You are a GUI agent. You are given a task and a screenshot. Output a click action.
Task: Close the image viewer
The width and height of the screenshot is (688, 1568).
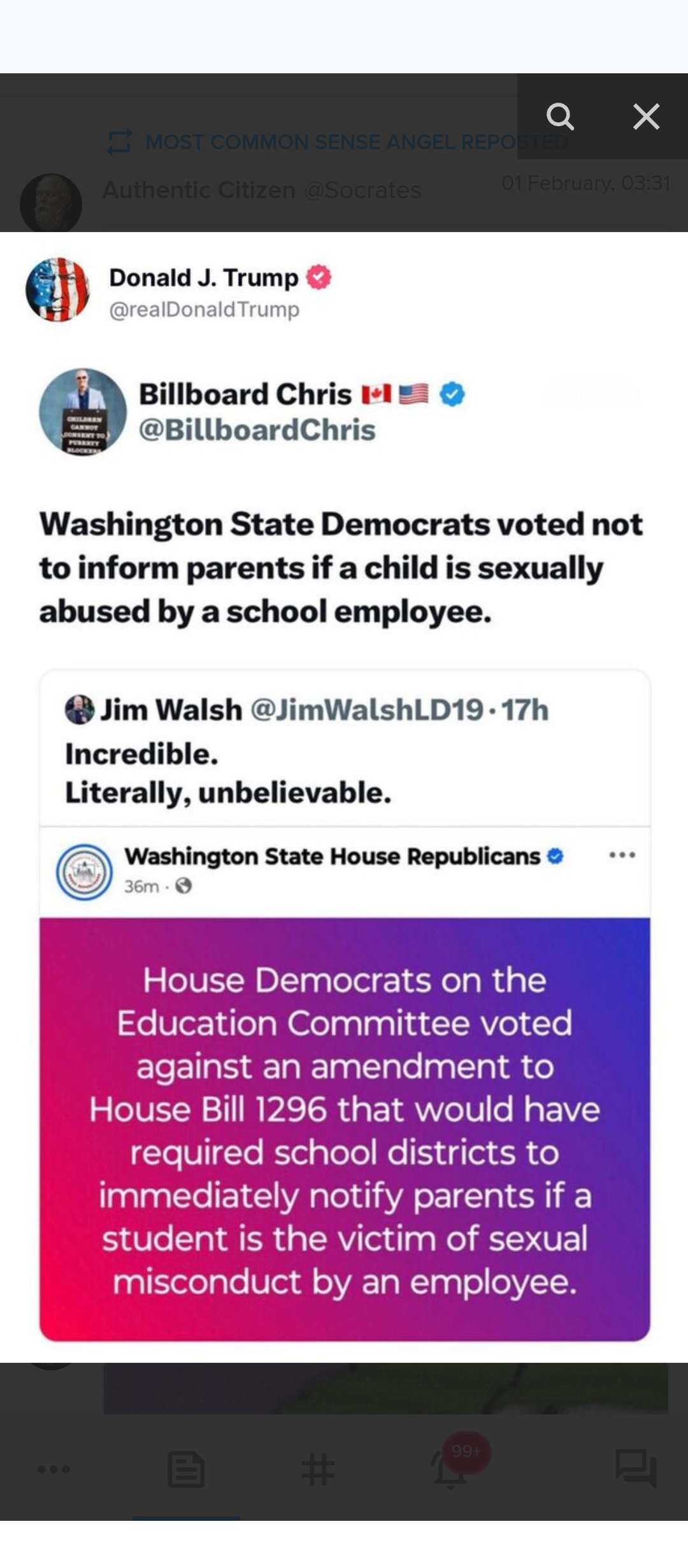646,117
